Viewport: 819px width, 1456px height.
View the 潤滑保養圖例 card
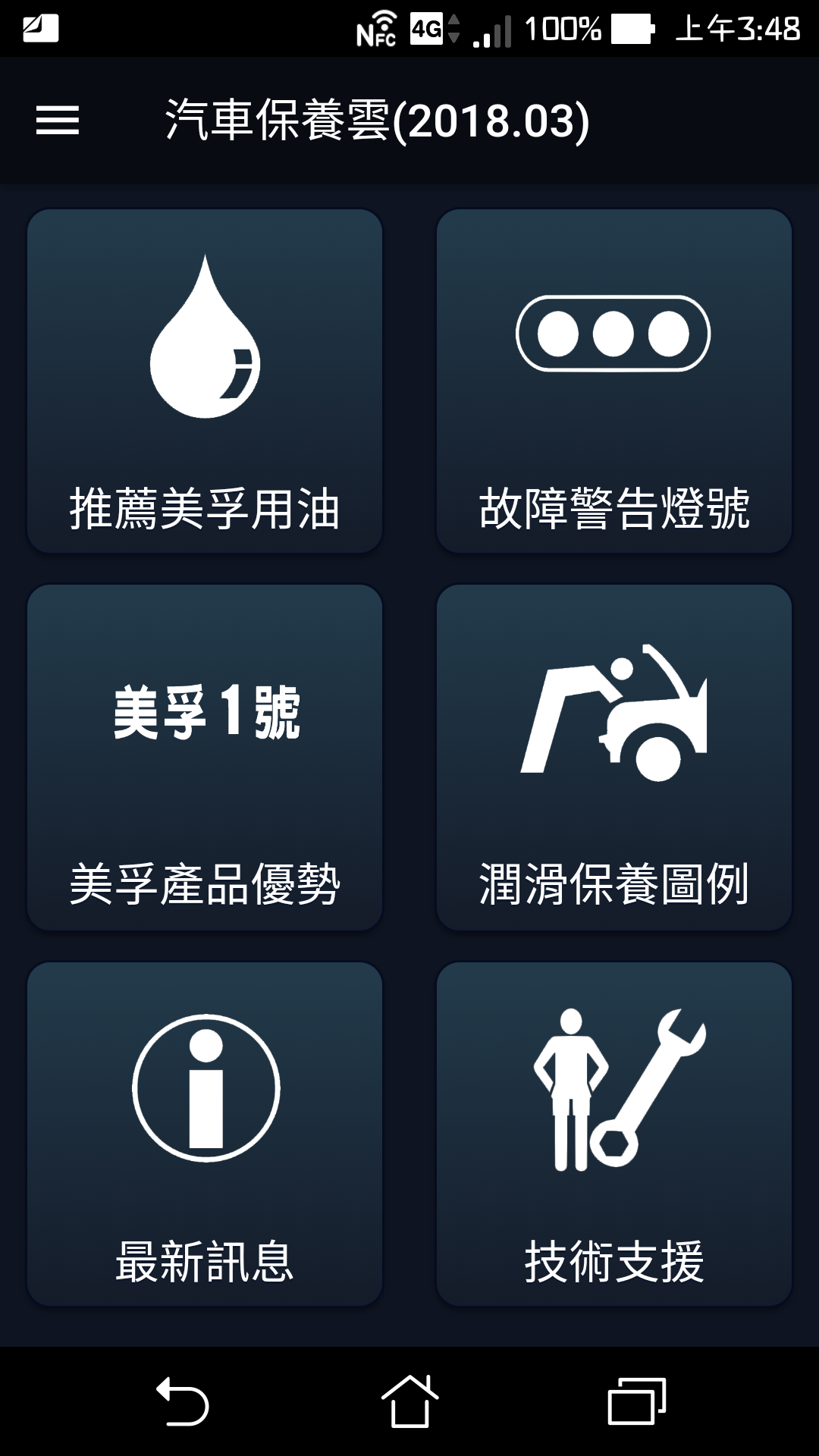(614, 758)
